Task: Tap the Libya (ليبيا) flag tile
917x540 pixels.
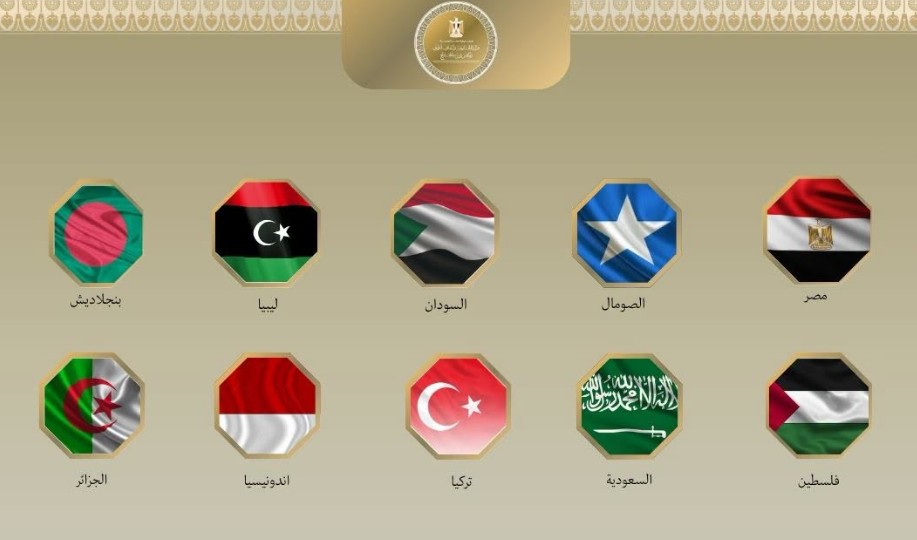Action: pyautogui.click(x=266, y=232)
